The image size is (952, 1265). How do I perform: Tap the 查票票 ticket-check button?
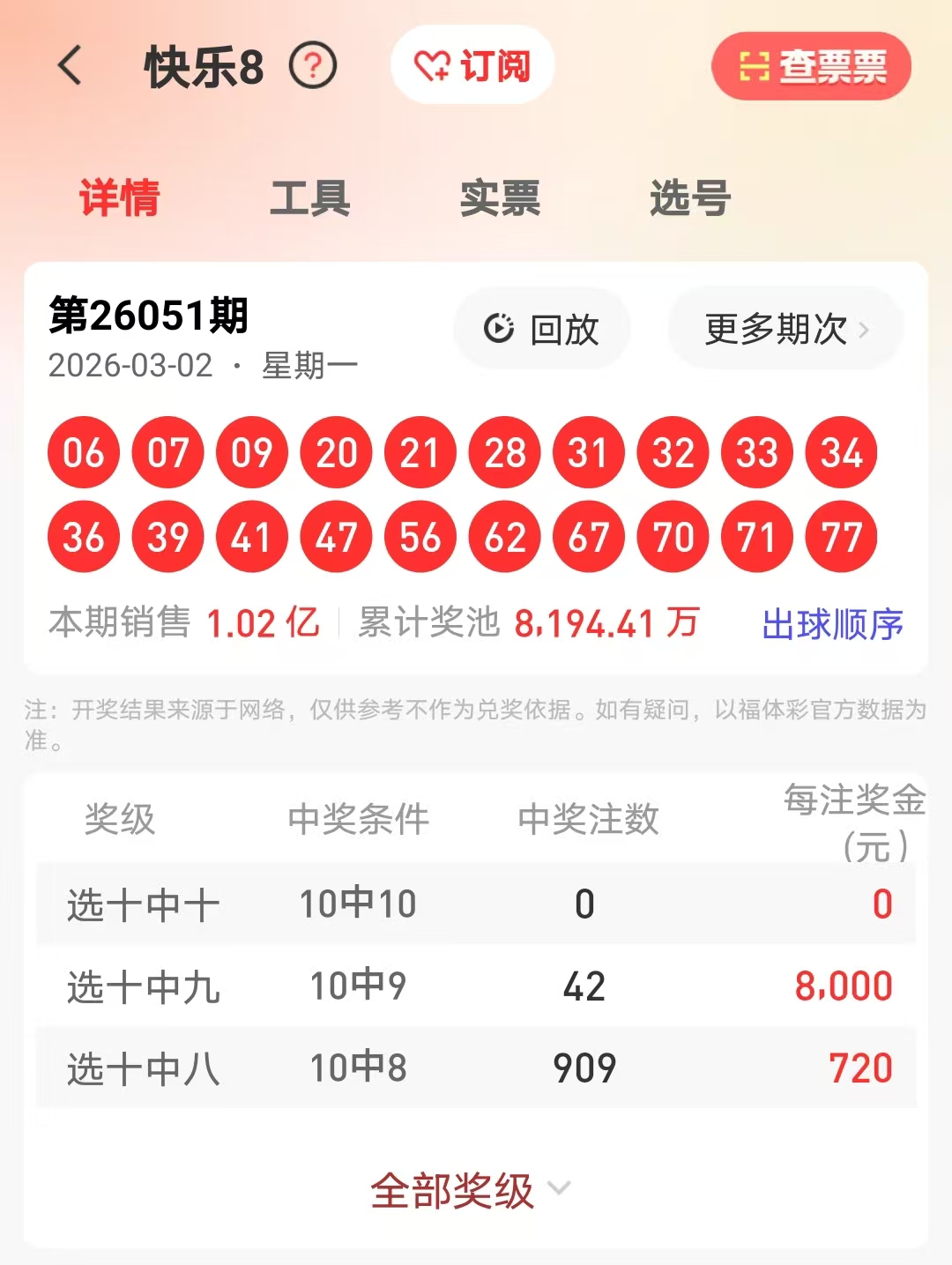(x=811, y=66)
